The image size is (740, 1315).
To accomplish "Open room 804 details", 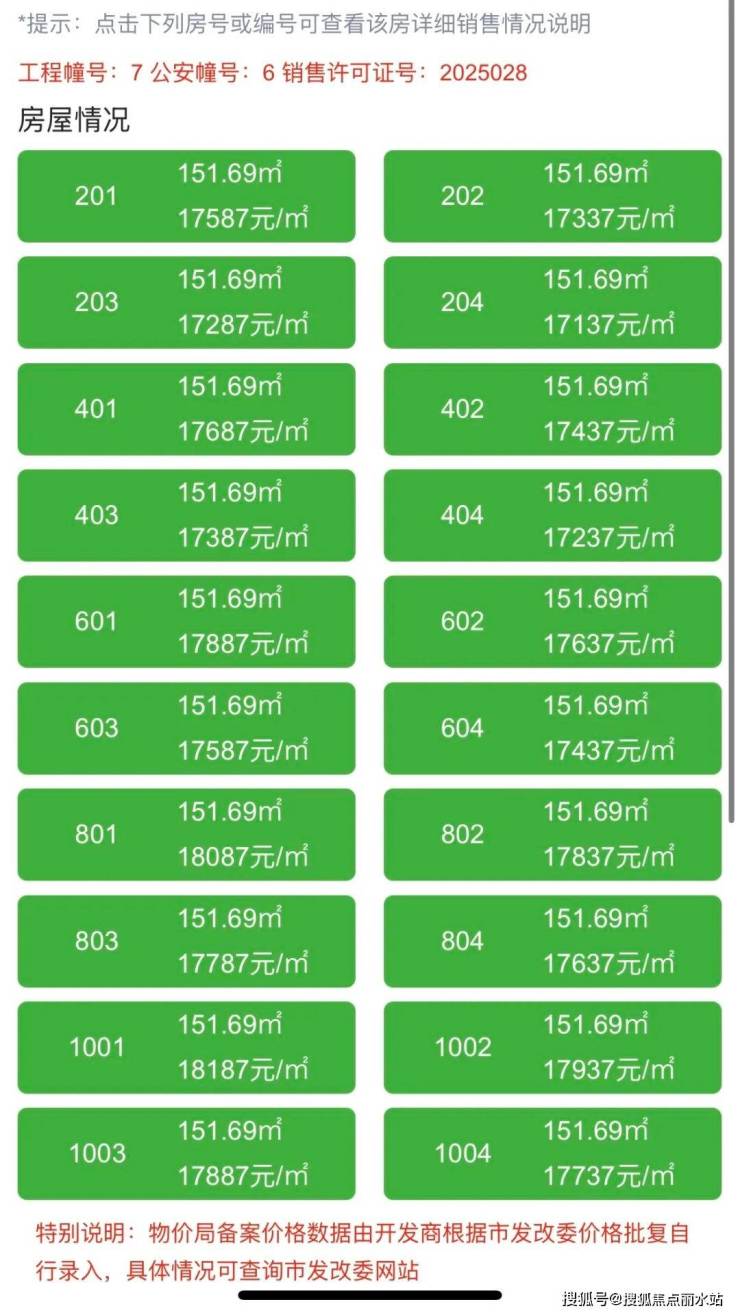I will [552, 941].
